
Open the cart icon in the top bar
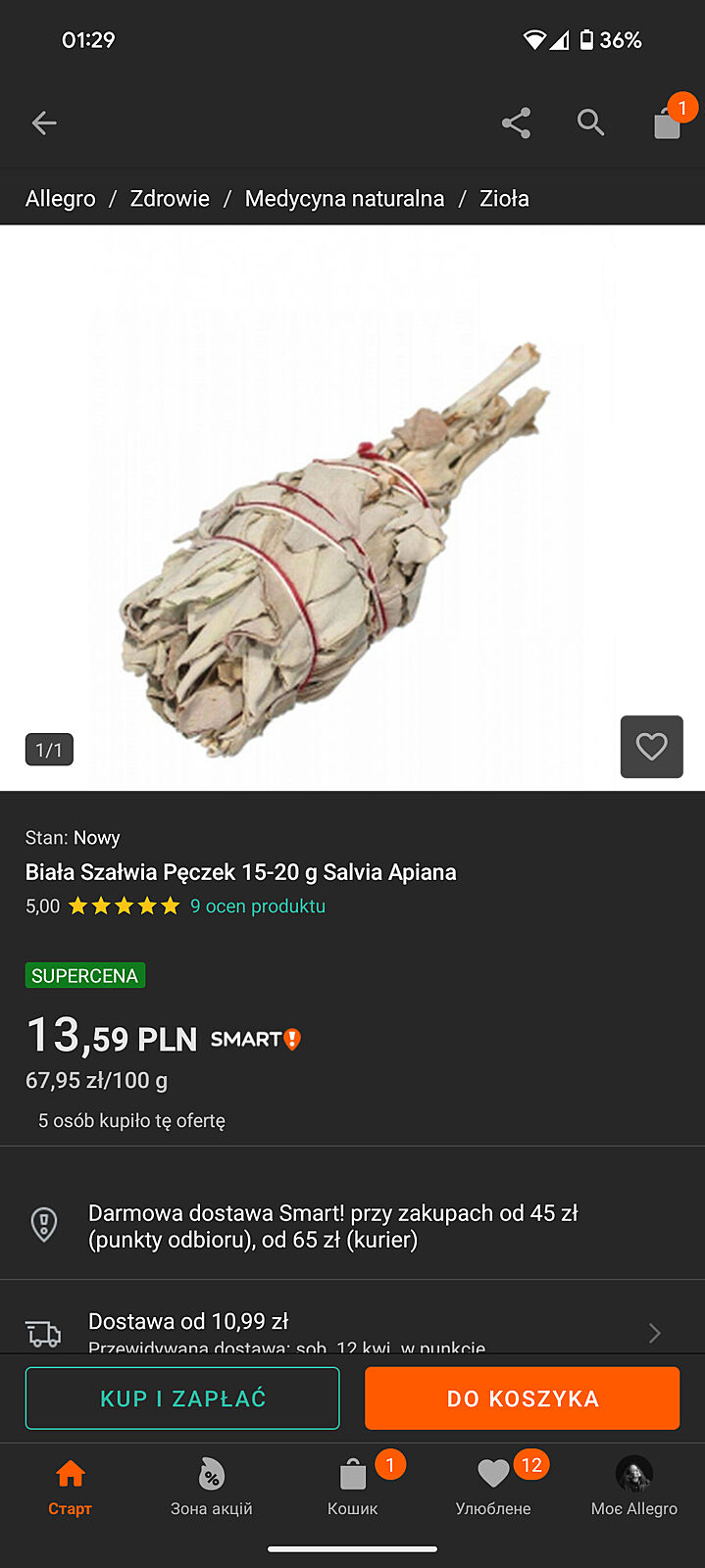tap(668, 122)
